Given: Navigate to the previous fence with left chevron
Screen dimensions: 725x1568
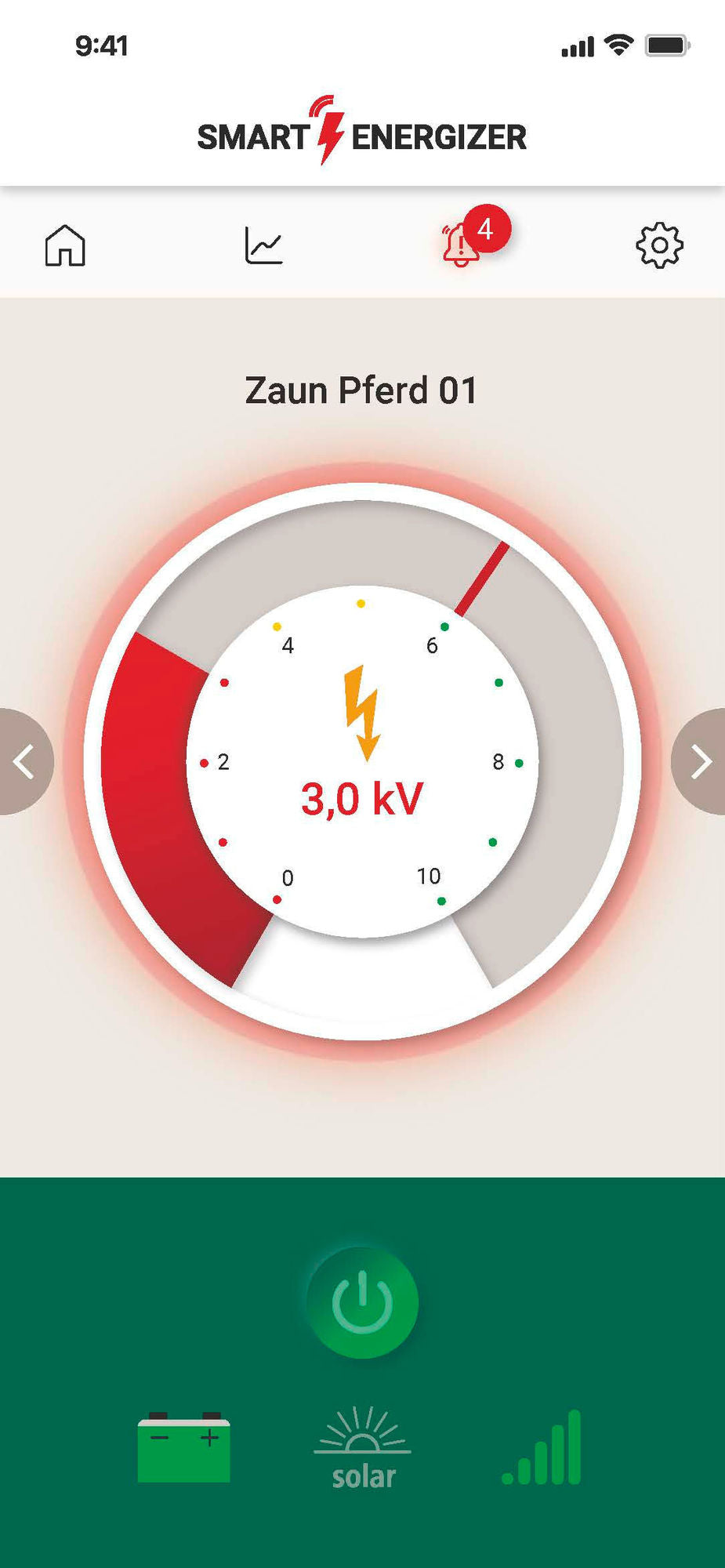Looking at the screenshot, I should (24, 759).
